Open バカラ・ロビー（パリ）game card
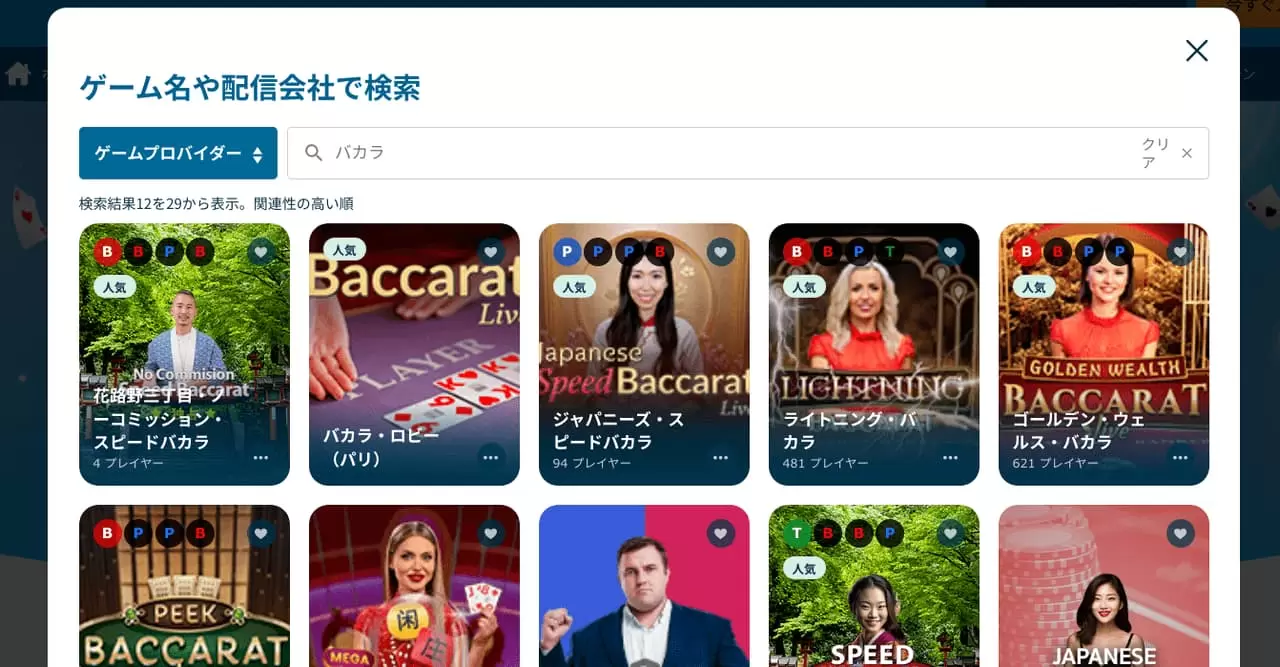The image size is (1280, 667). point(414,340)
